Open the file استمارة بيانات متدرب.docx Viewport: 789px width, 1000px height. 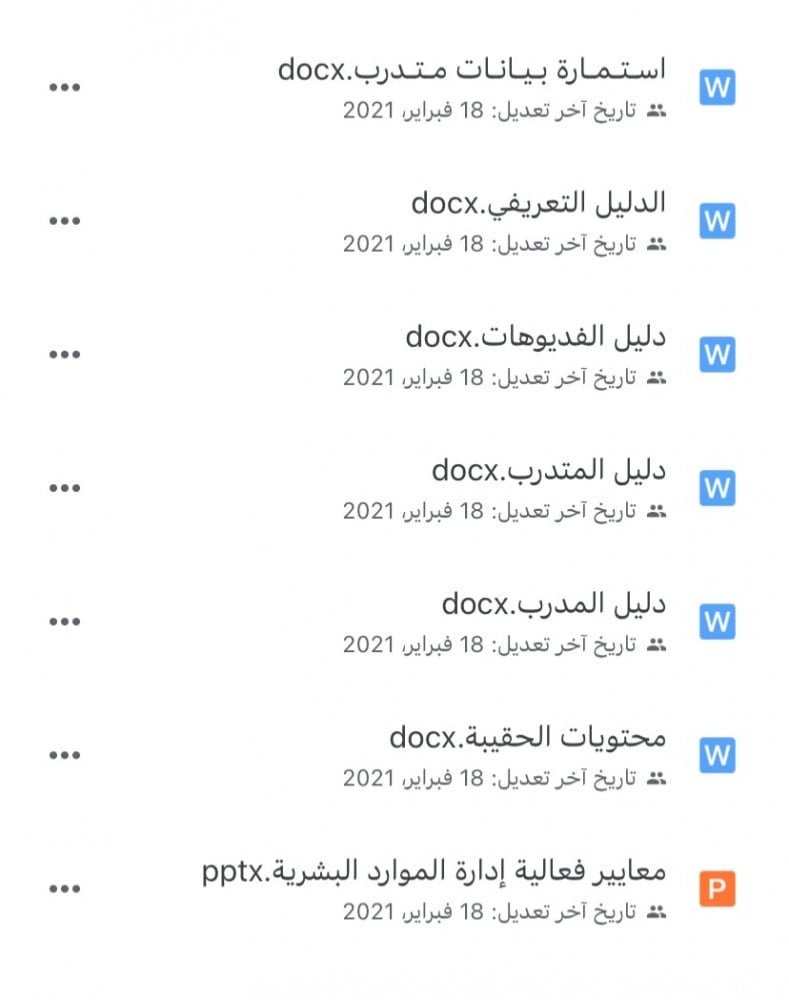click(472, 72)
